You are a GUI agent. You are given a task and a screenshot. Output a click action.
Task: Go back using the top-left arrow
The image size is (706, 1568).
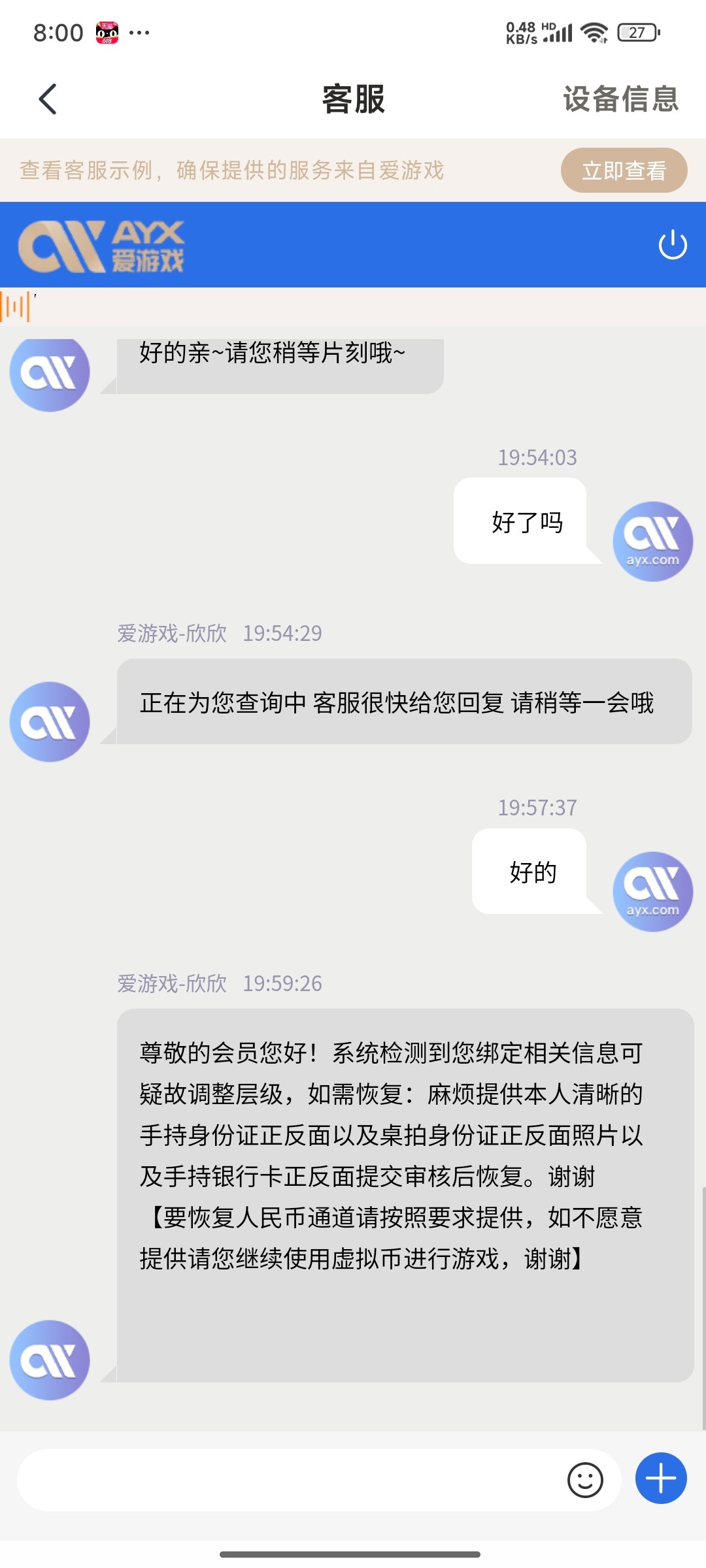tap(48, 99)
